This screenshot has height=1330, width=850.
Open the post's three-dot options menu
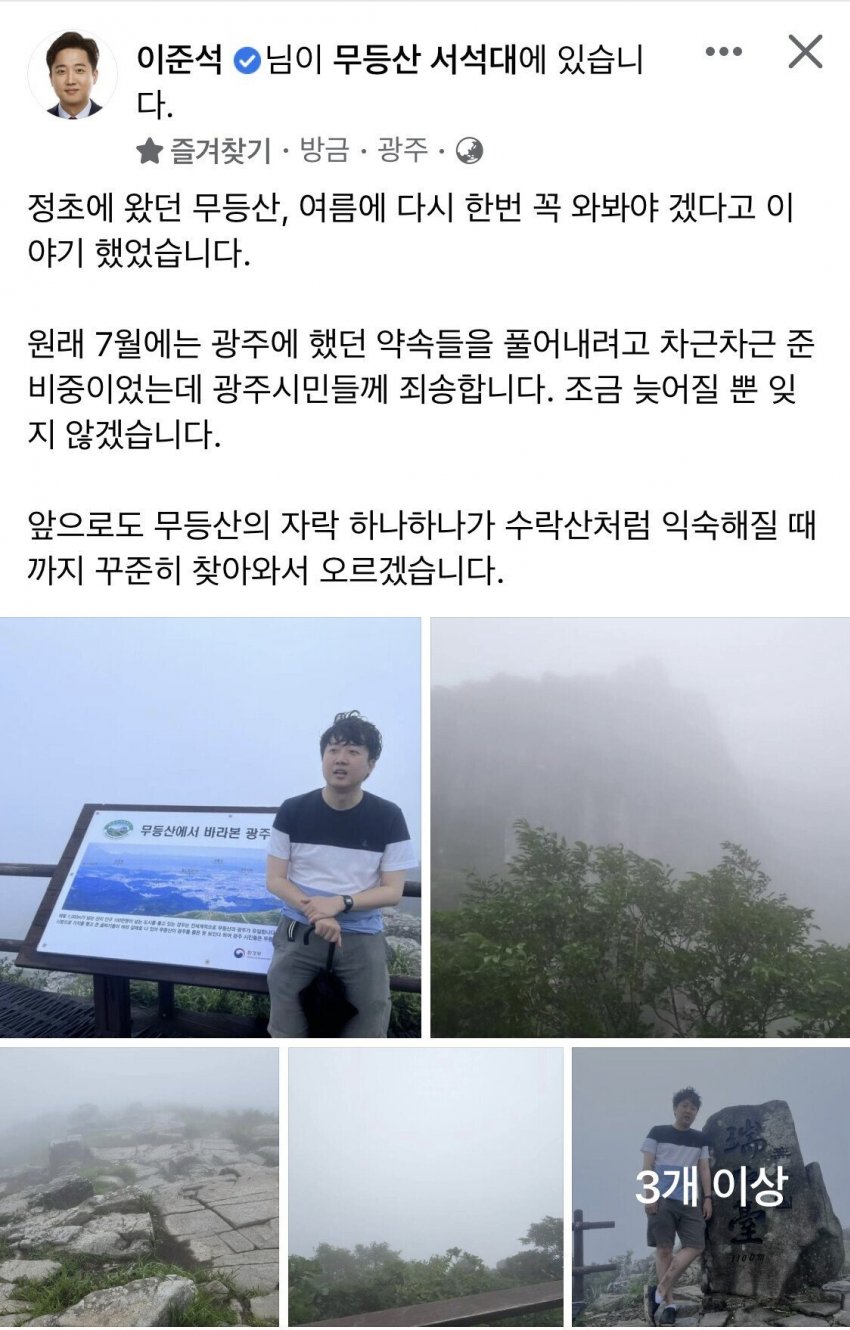point(723,52)
